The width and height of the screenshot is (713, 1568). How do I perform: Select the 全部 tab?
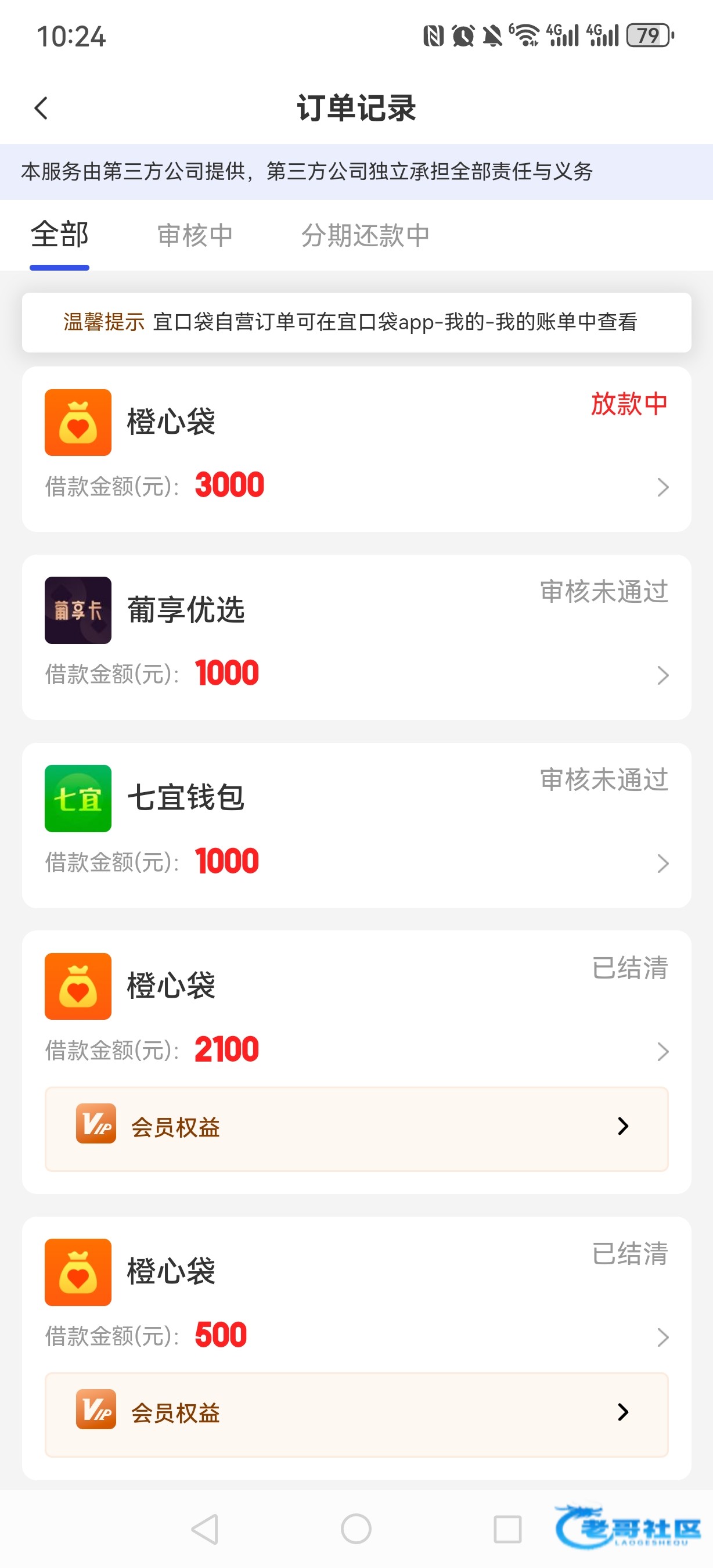pos(60,236)
